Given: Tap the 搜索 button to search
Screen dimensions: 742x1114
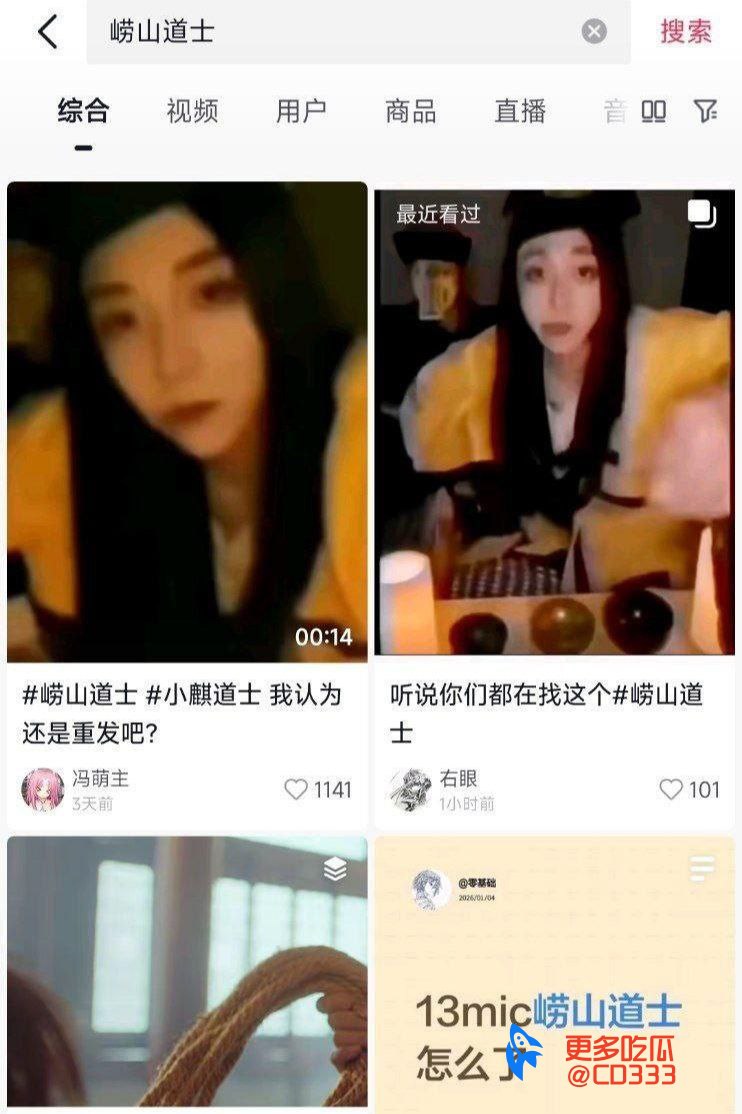Looking at the screenshot, I should [x=686, y=32].
